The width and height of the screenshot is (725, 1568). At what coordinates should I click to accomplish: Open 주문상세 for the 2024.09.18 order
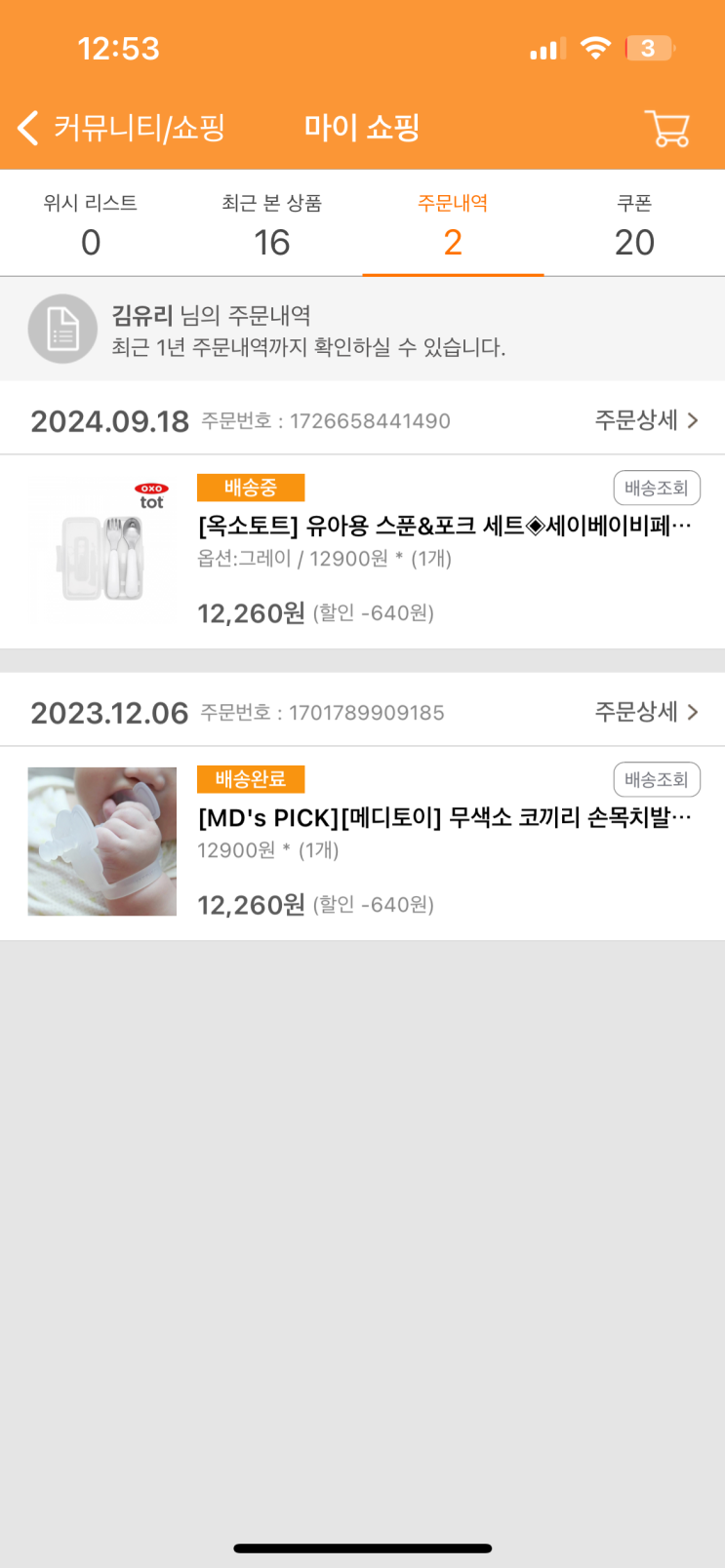click(x=646, y=420)
